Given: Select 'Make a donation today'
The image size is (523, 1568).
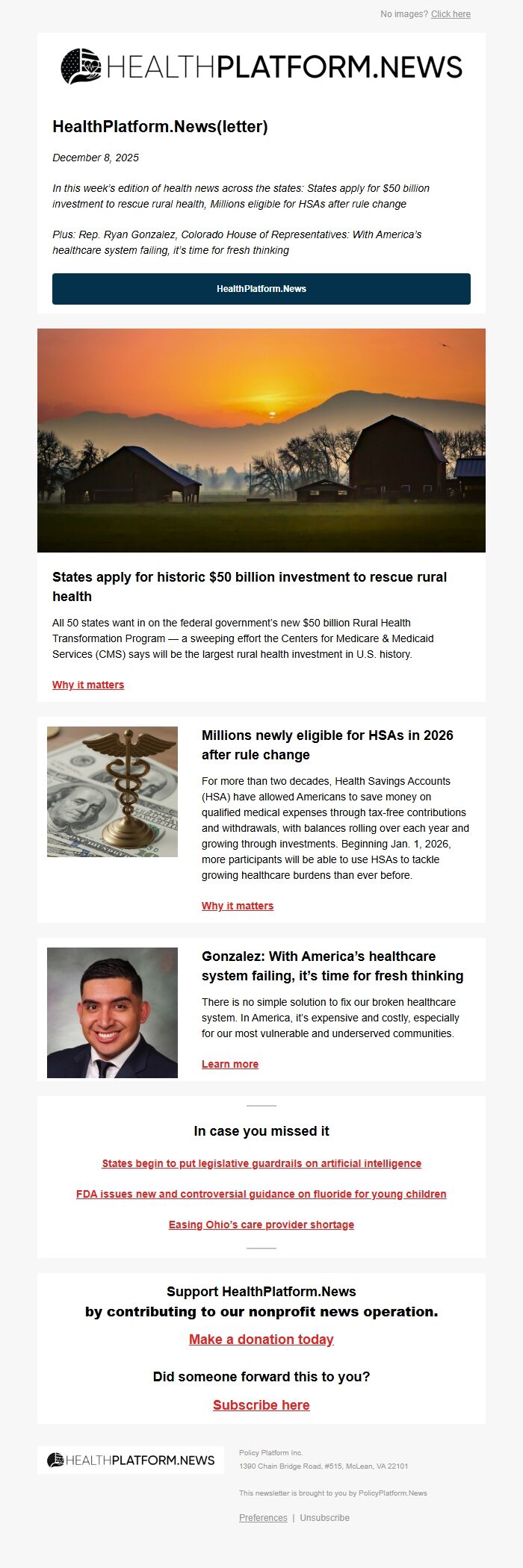Looking at the screenshot, I should 261,1340.
